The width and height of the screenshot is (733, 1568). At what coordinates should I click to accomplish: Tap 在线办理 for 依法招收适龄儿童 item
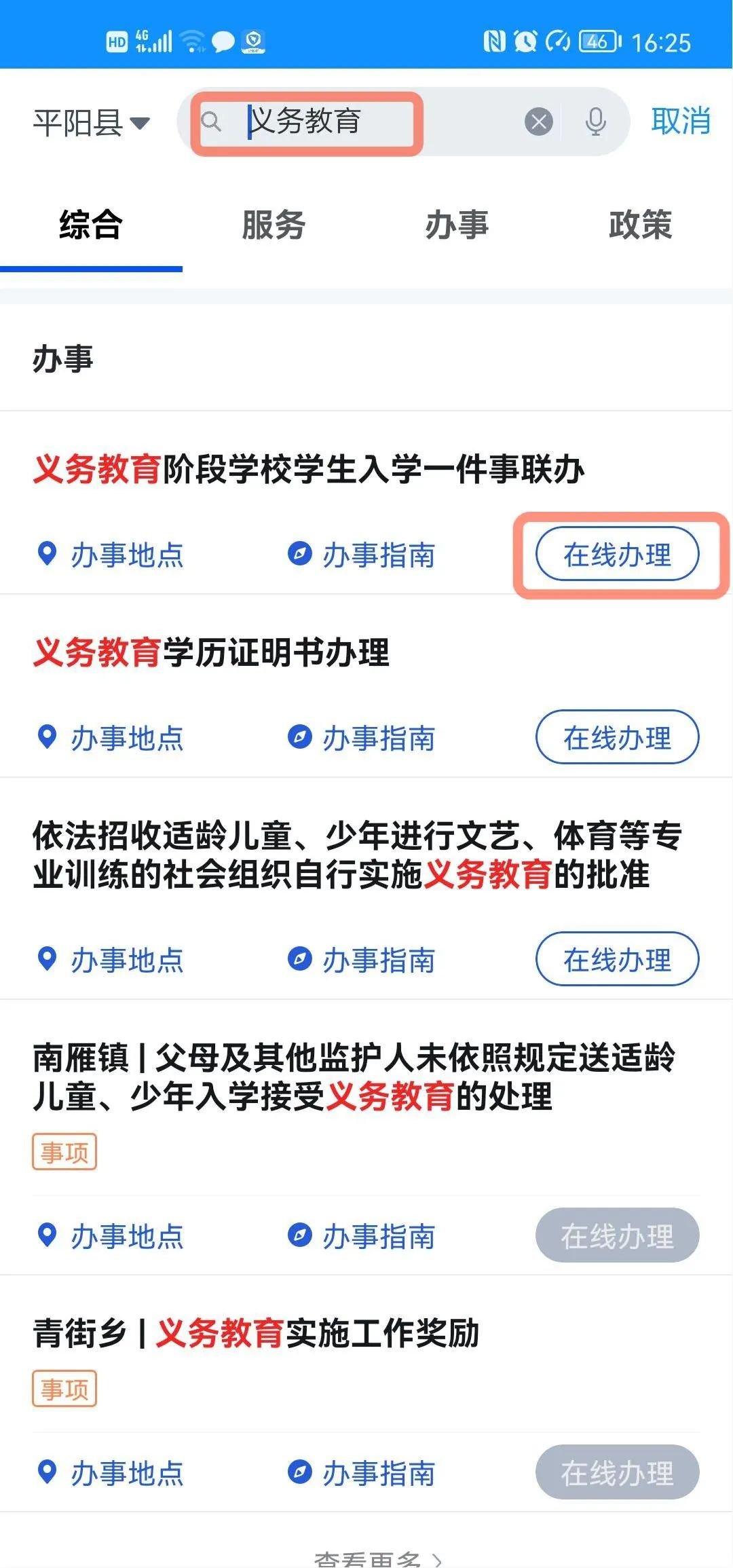(x=617, y=959)
